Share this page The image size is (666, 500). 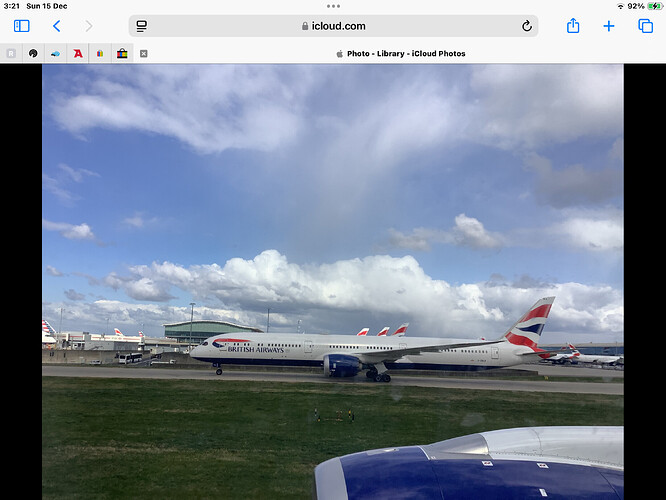point(573,26)
